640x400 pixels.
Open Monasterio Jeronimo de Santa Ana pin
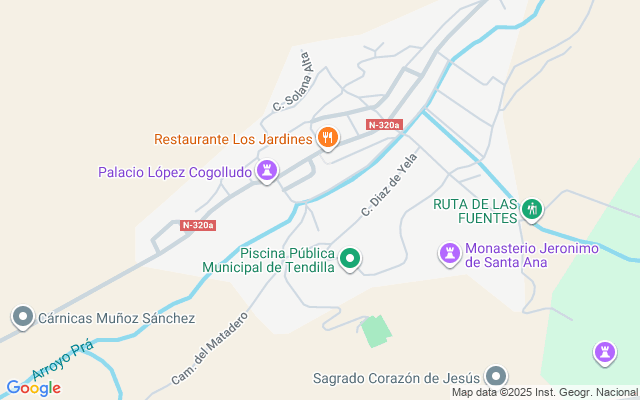(x=450, y=253)
